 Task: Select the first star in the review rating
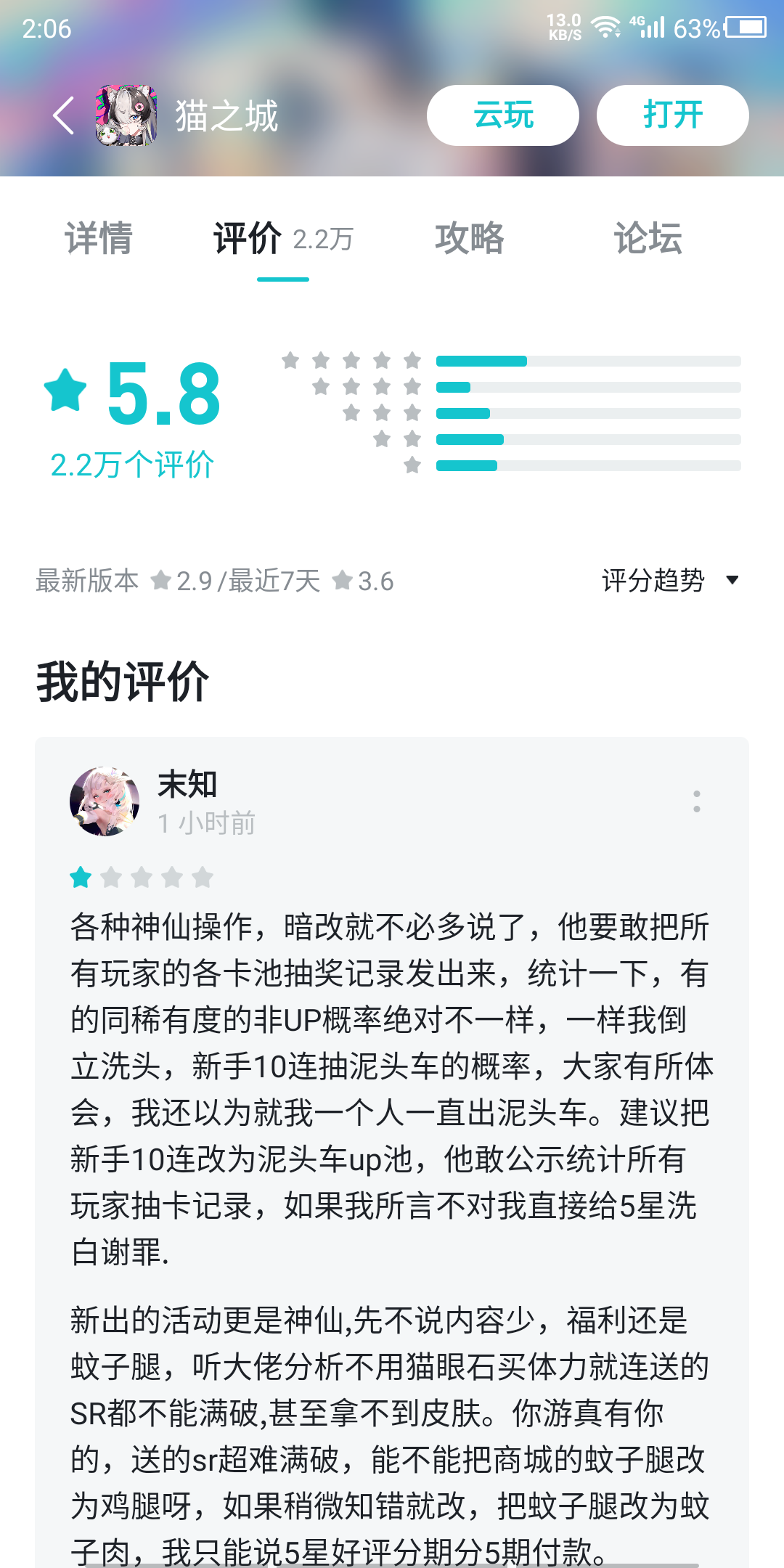pyautogui.click(x=79, y=876)
